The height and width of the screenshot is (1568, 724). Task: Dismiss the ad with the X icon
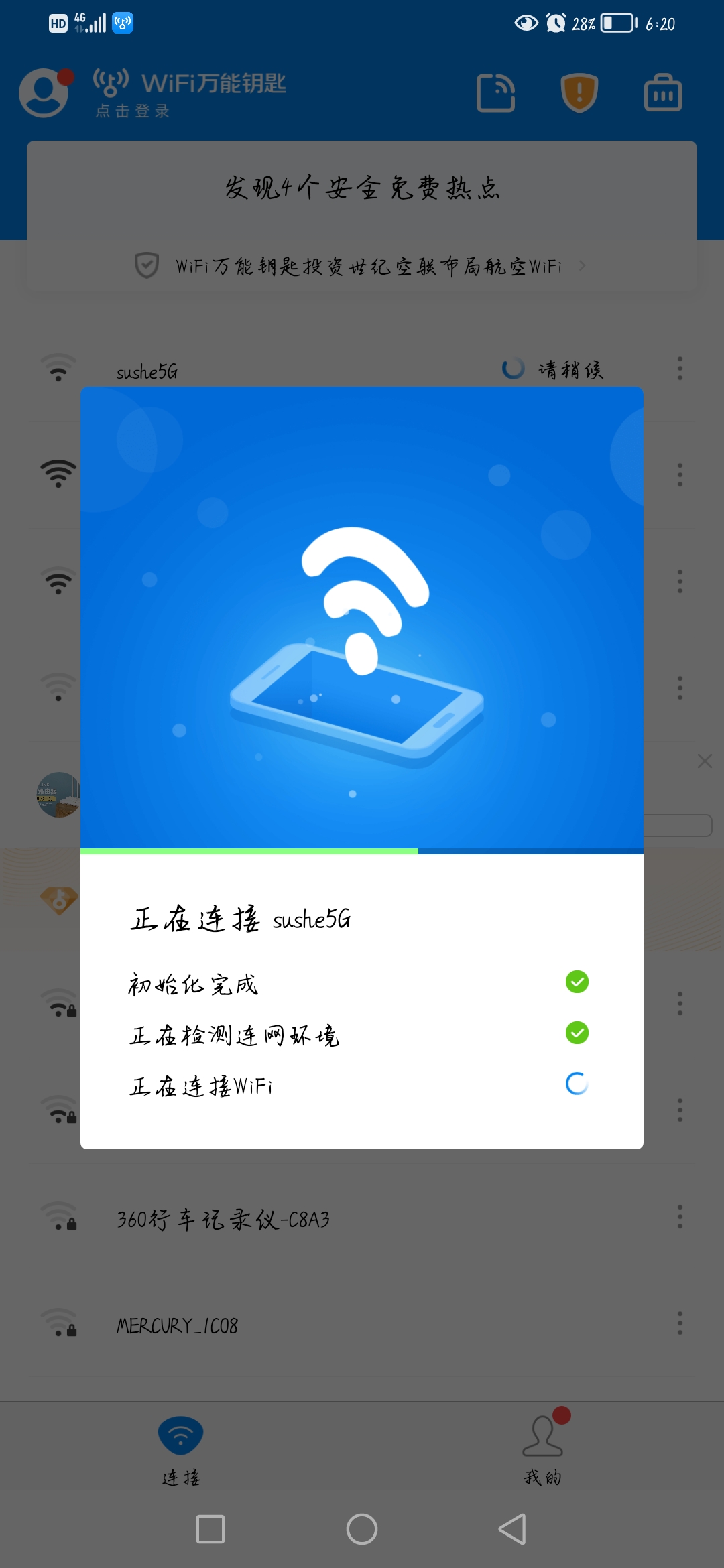click(x=705, y=761)
